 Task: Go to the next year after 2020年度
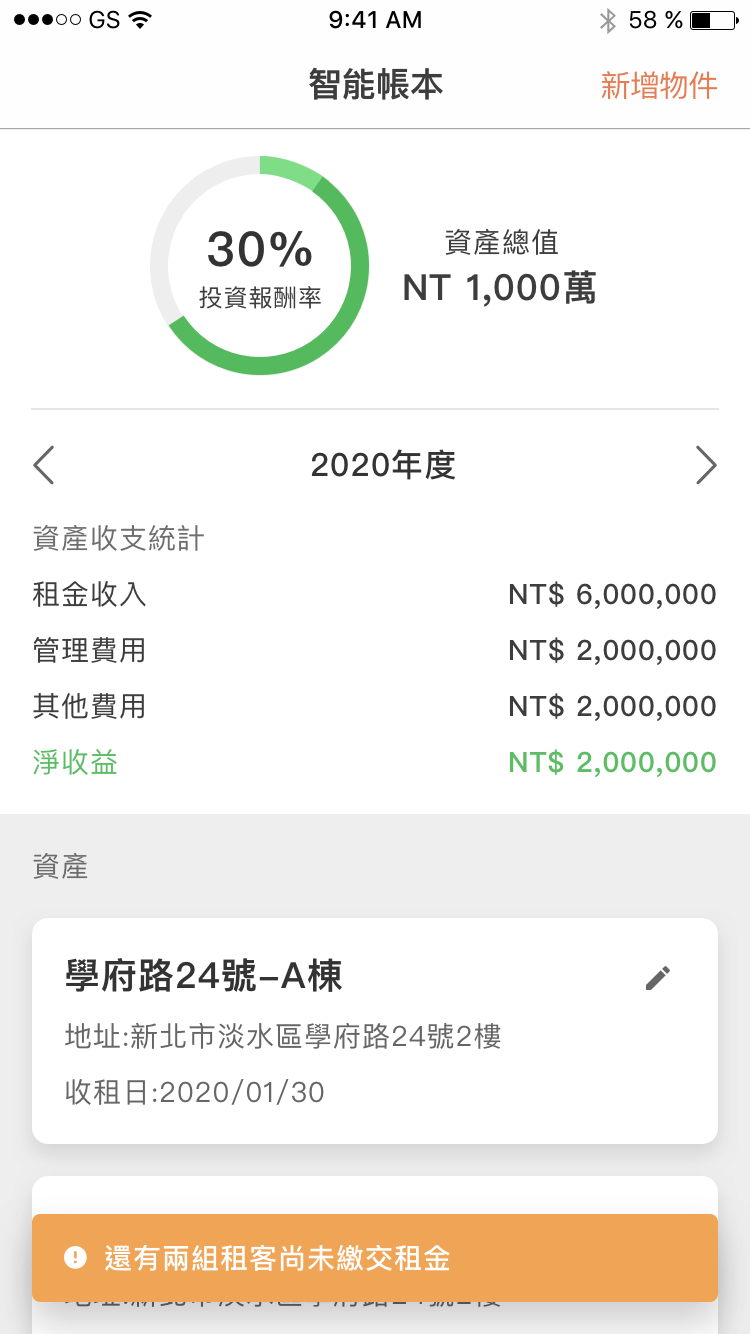(x=706, y=465)
